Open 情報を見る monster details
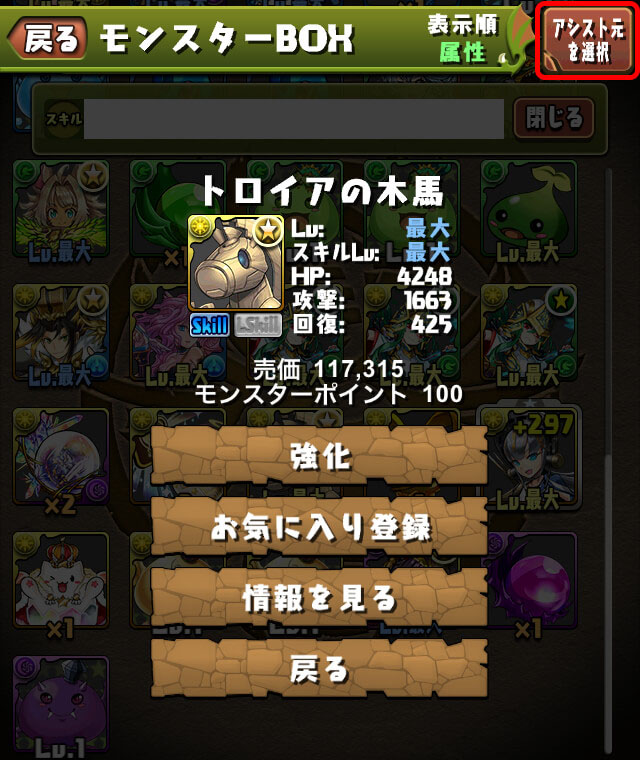640x760 pixels. coord(319,598)
